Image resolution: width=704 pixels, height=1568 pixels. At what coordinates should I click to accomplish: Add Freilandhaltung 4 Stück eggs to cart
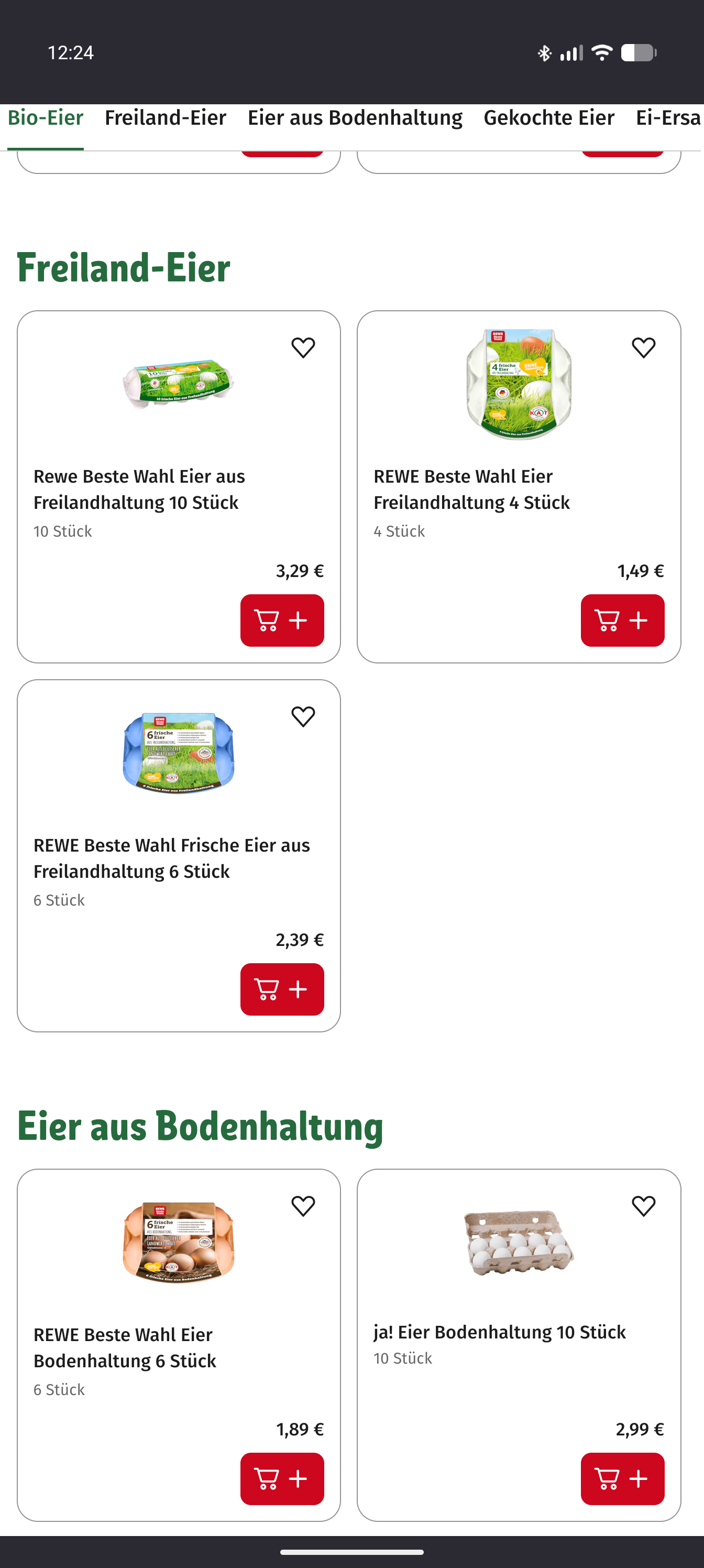coord(622,620)
